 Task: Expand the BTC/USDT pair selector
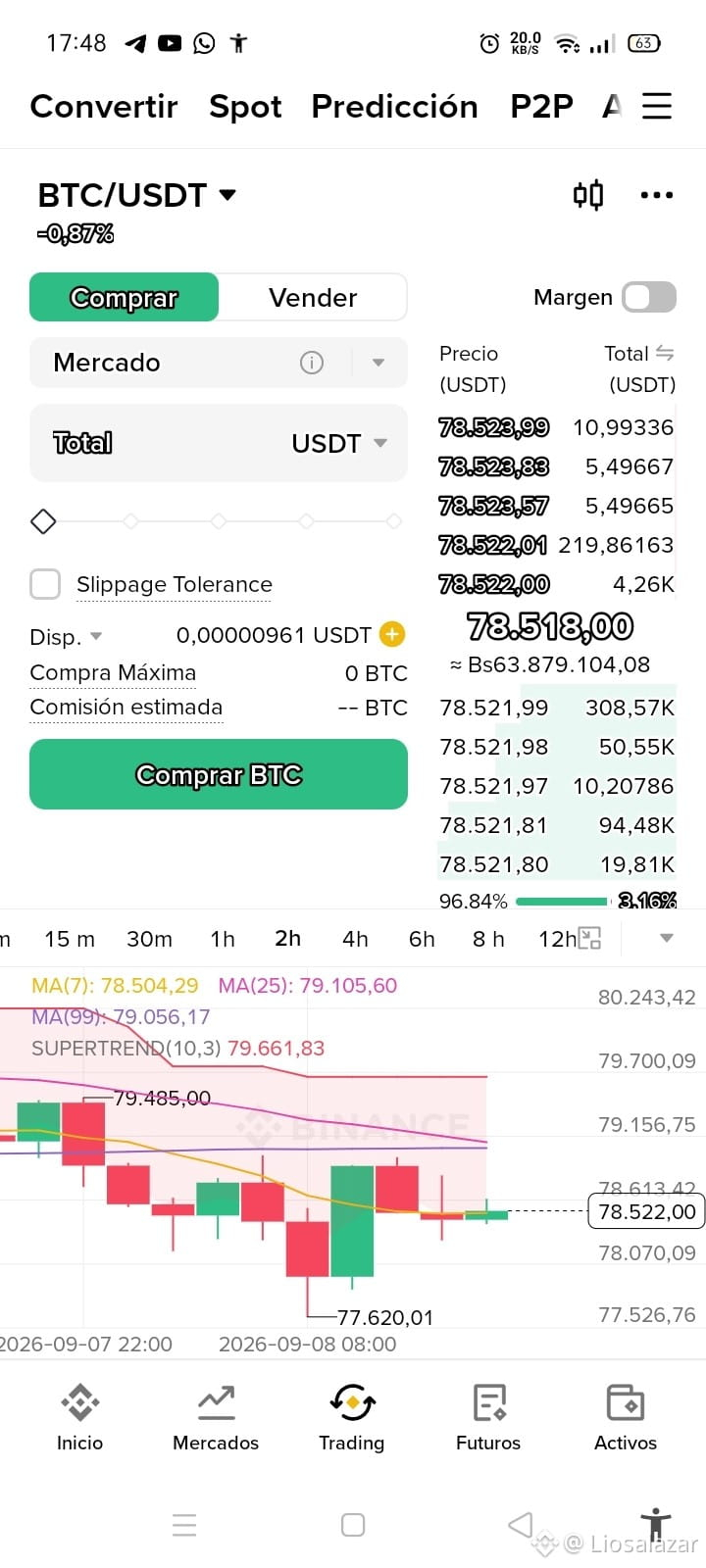coord(136,195)
